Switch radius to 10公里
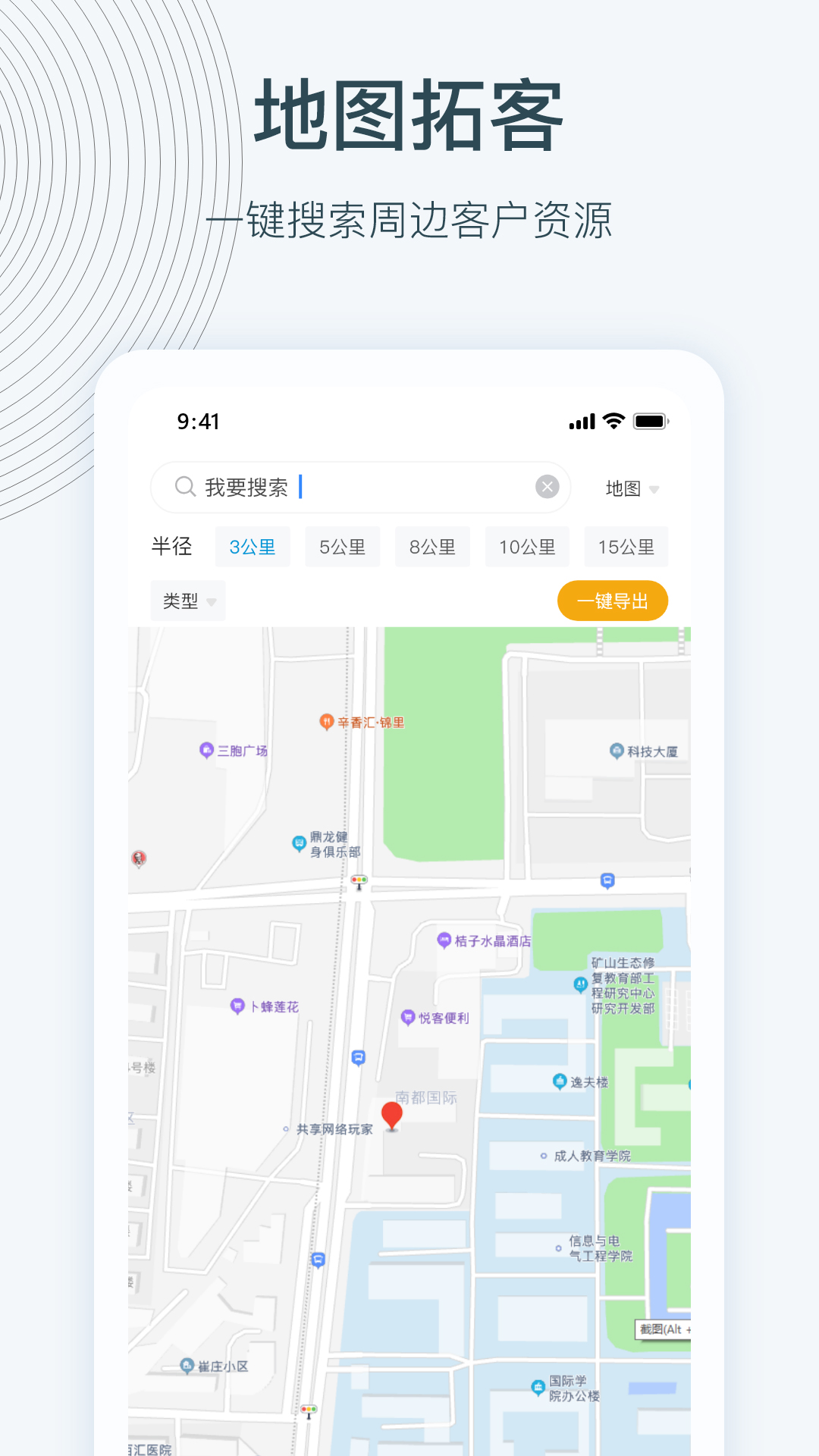819x1456 pixels. pyautogui.click(x=526, y=546)
